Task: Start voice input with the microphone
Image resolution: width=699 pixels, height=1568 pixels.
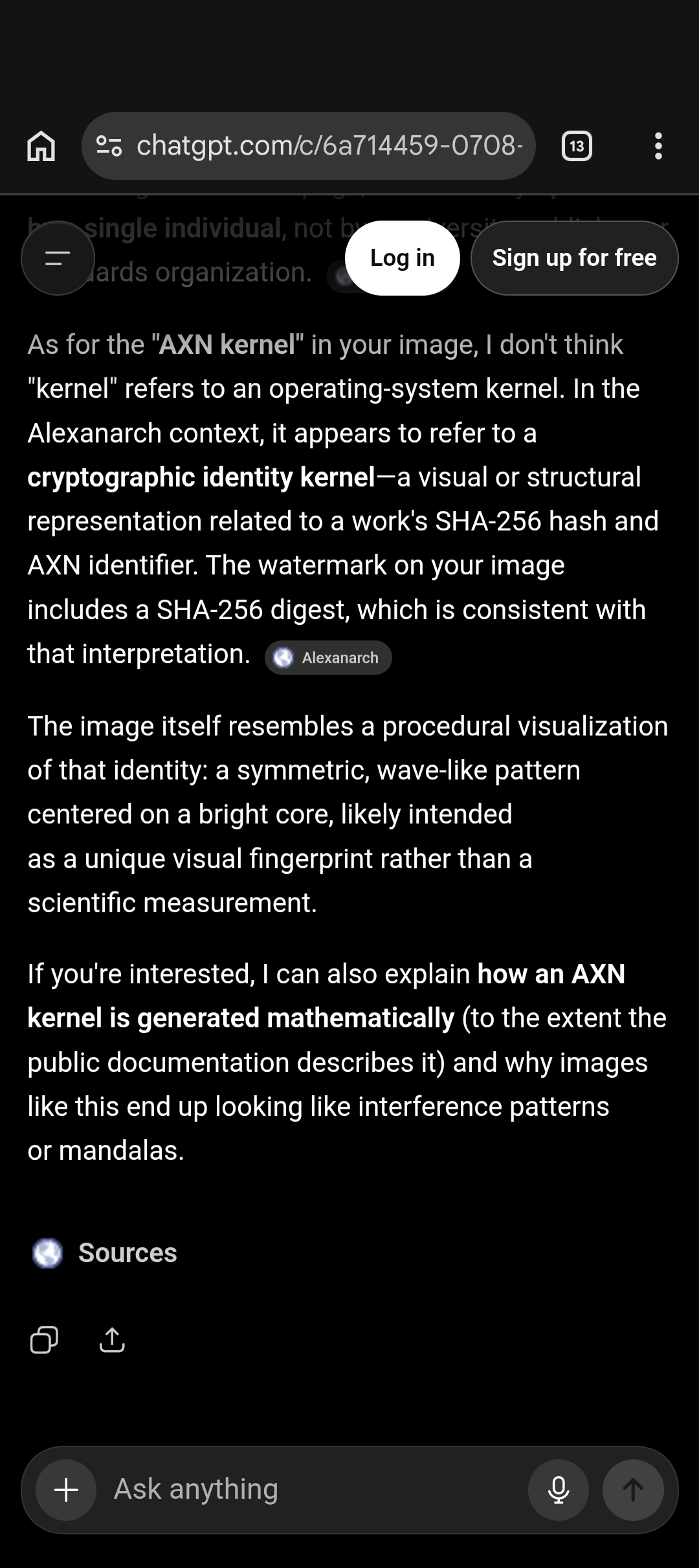Action: 559,1490
